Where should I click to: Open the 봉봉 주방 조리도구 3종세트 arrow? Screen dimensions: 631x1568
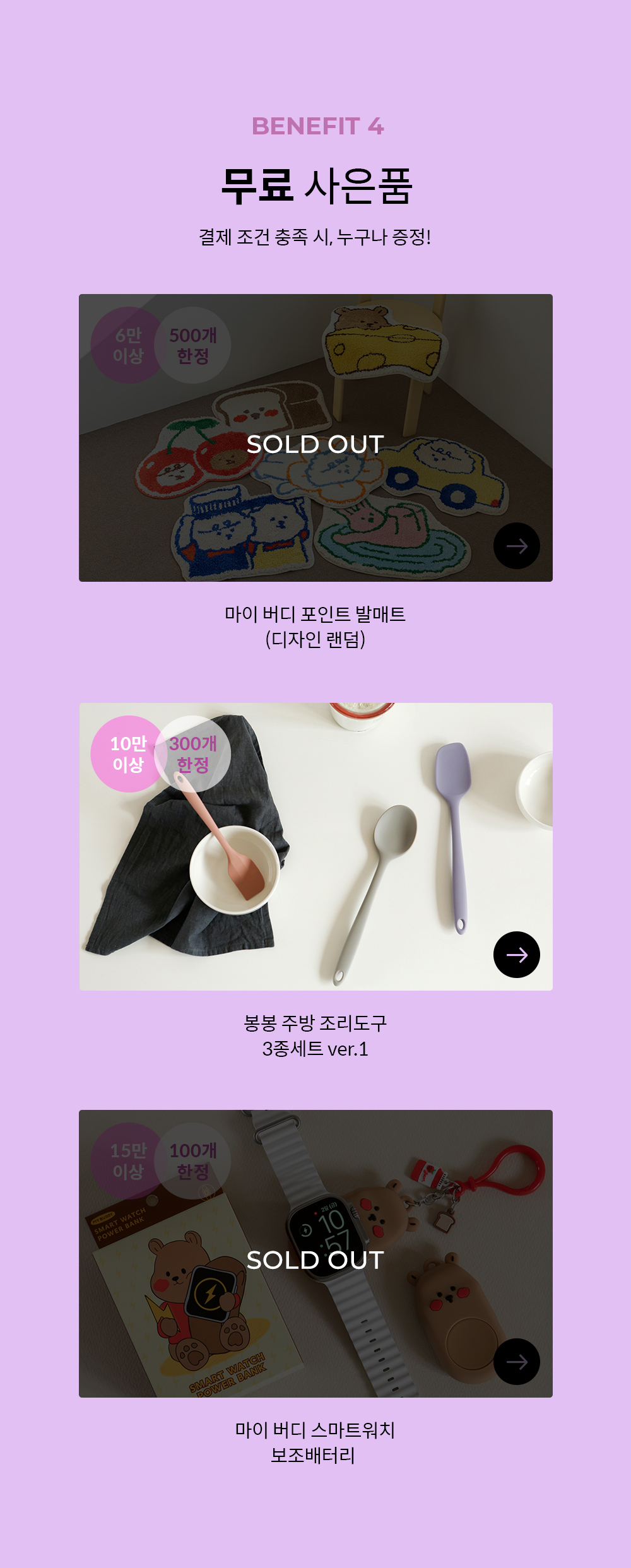click(516, 955)
